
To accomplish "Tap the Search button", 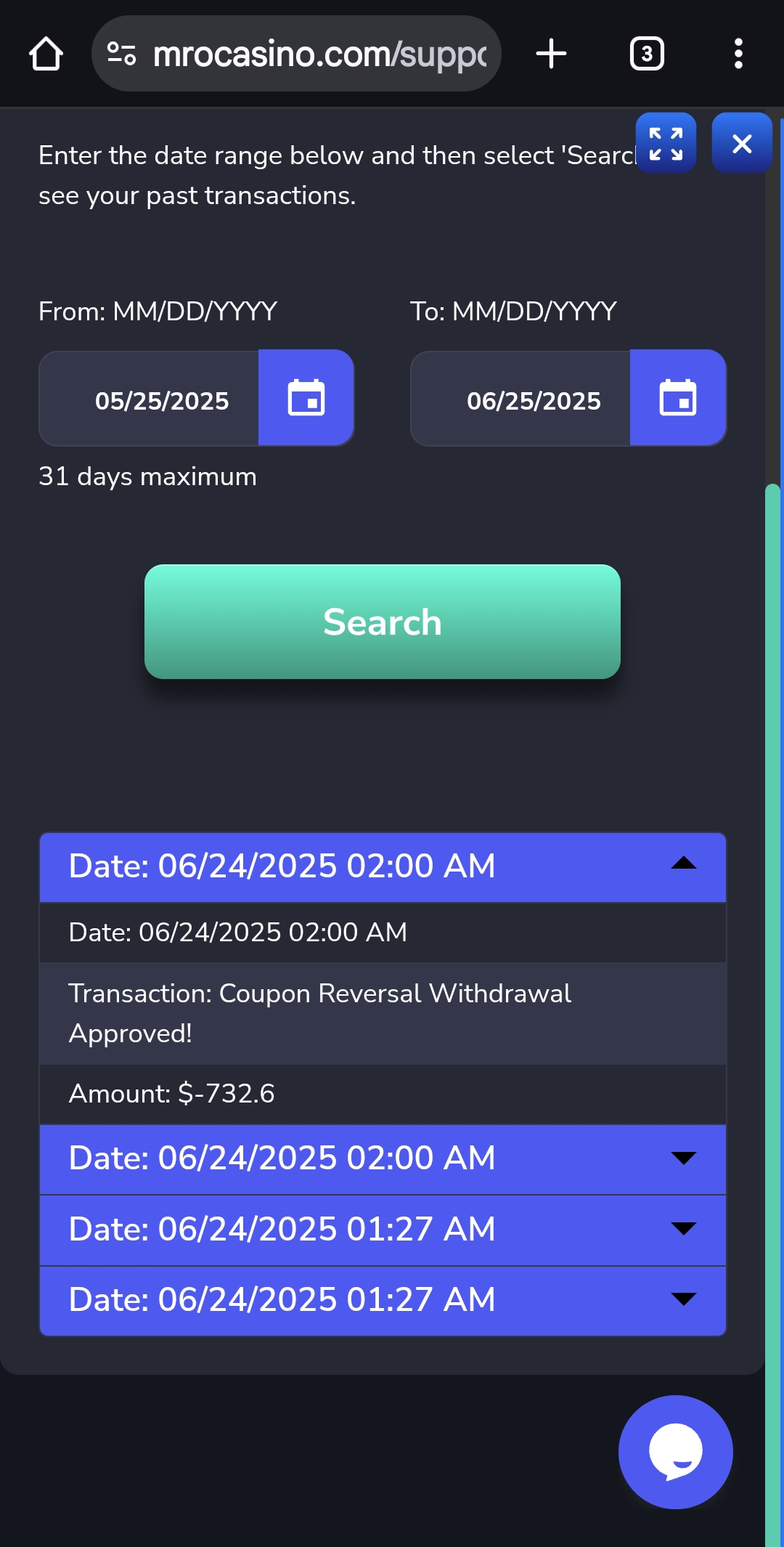I will coord(383,622).
